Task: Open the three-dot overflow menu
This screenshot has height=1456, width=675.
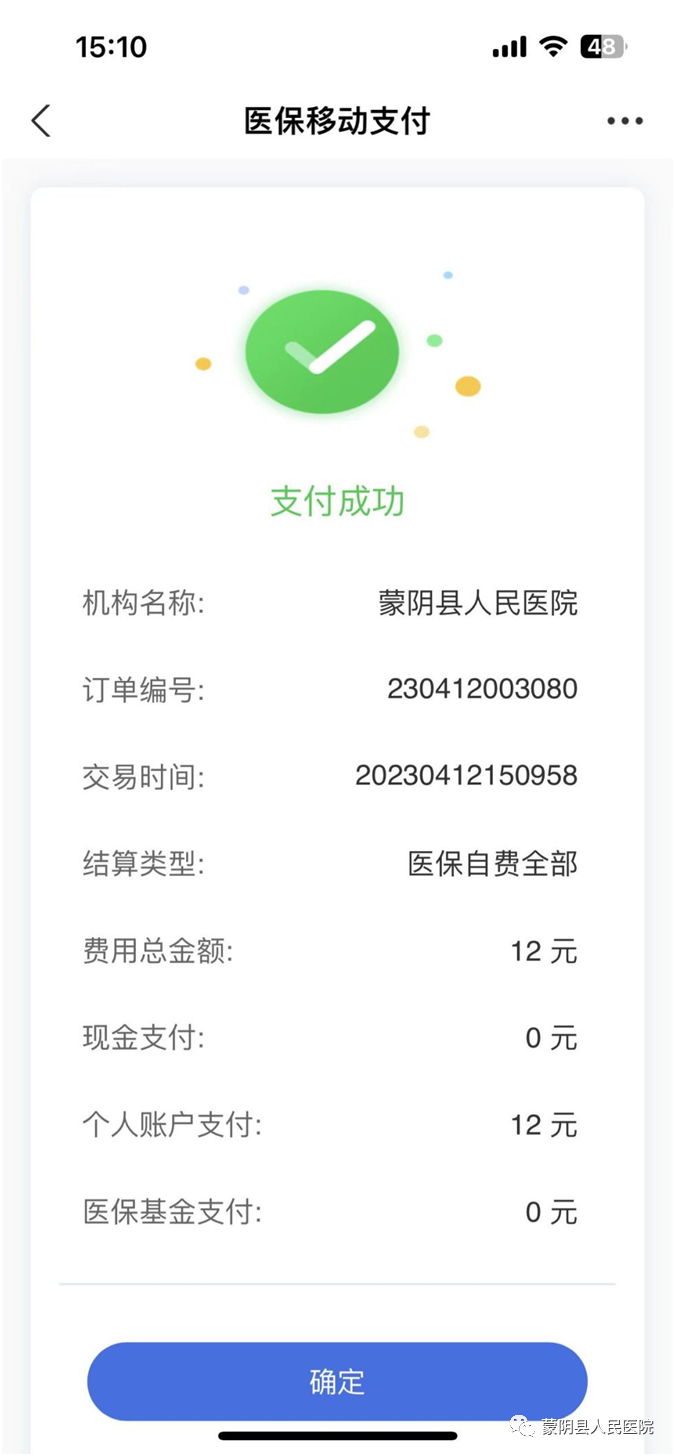Action: click(625, 121)
